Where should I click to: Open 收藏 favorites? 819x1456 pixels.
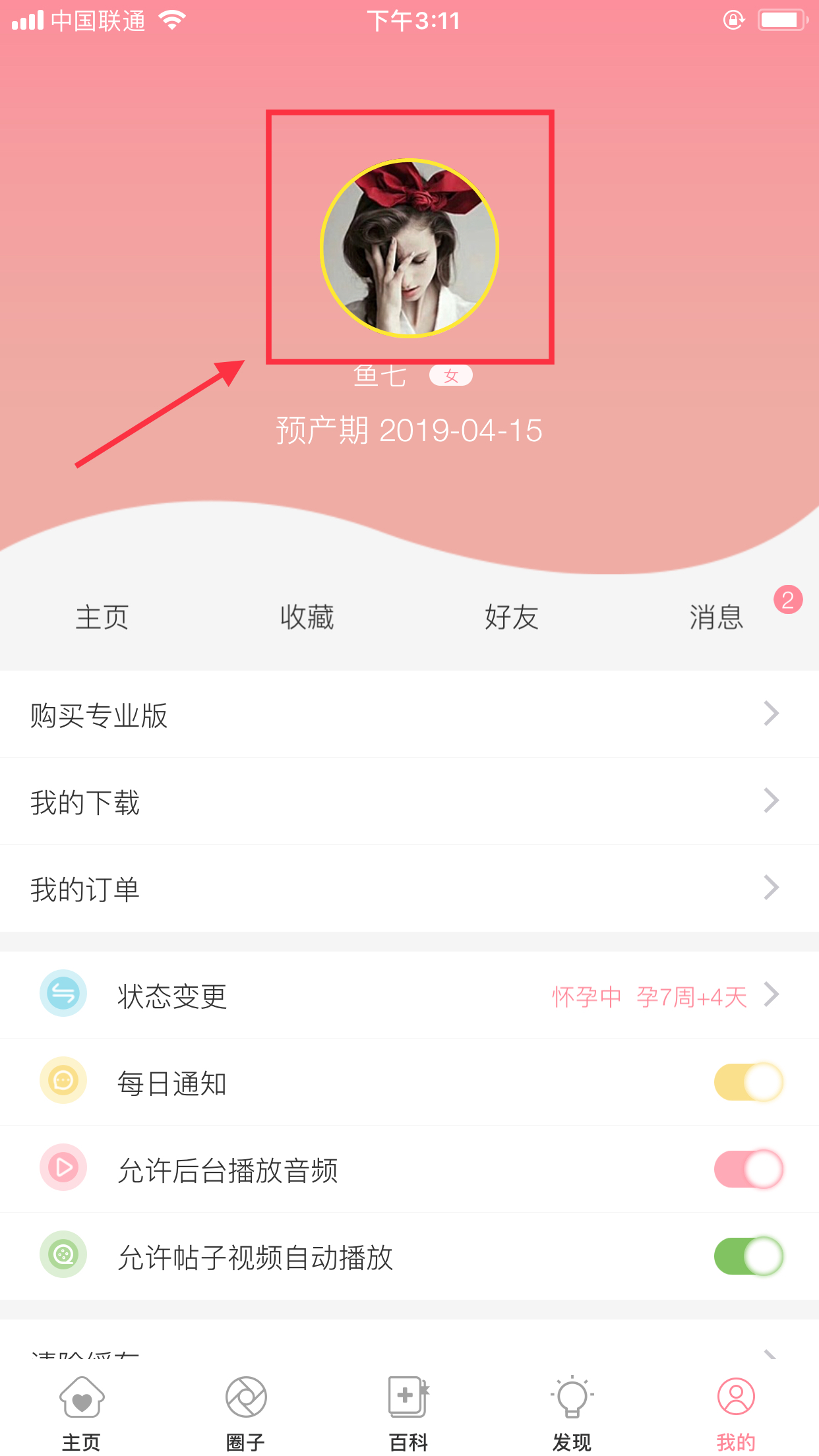tap(307, 617)
